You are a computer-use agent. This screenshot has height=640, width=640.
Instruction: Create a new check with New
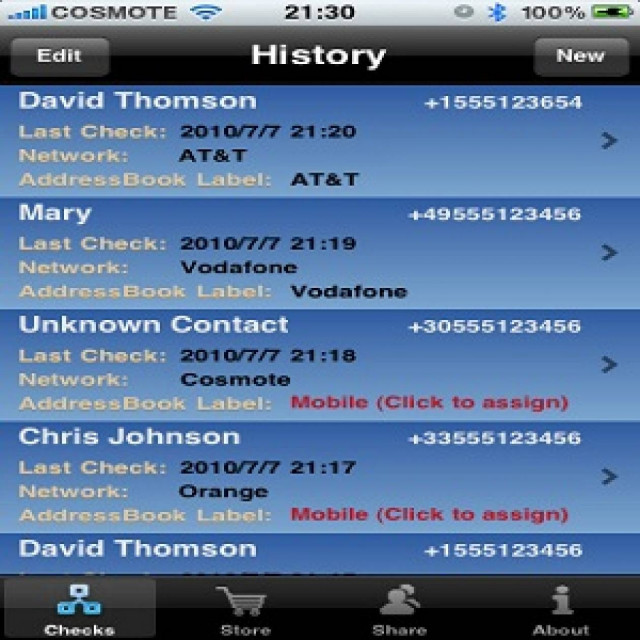(x=580, y=56)
